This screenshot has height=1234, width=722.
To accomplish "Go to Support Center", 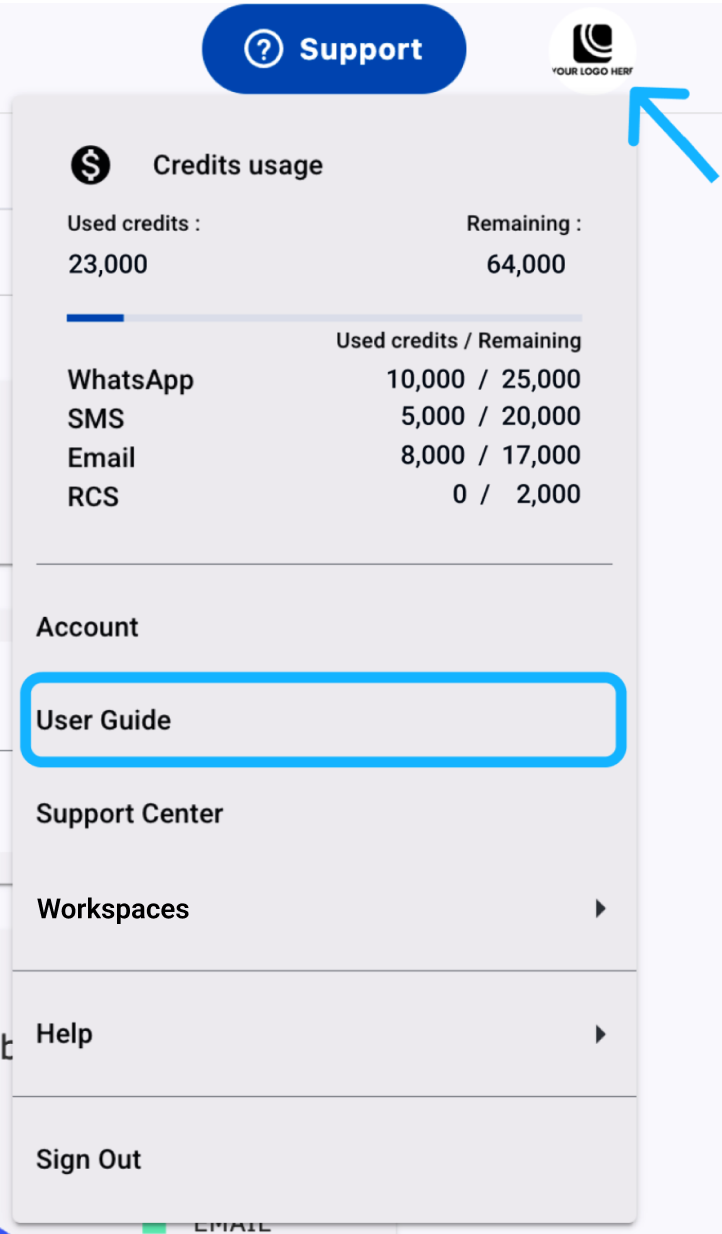I will (x=324, y=814).
